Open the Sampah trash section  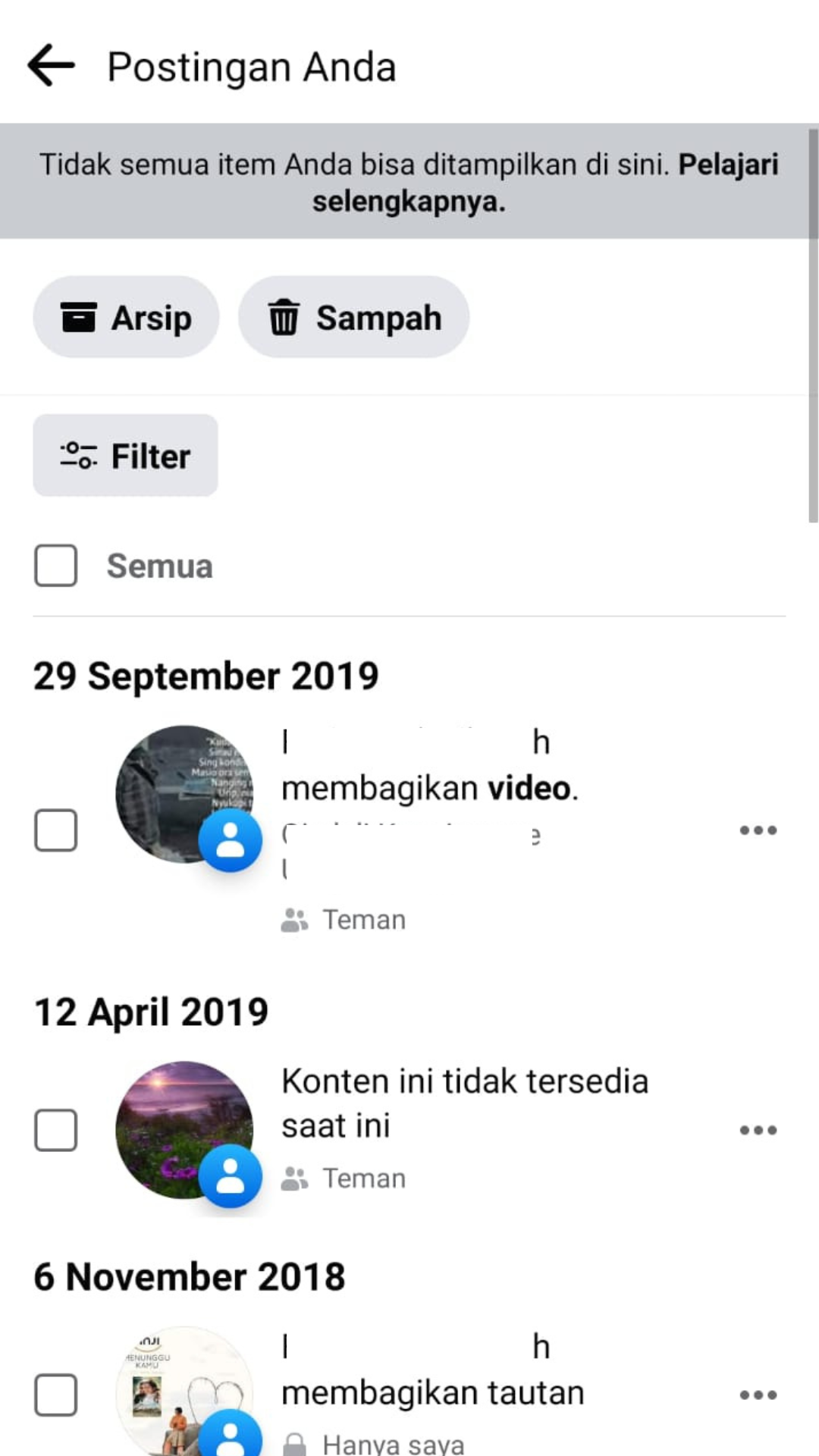click(x=353, y=317)
